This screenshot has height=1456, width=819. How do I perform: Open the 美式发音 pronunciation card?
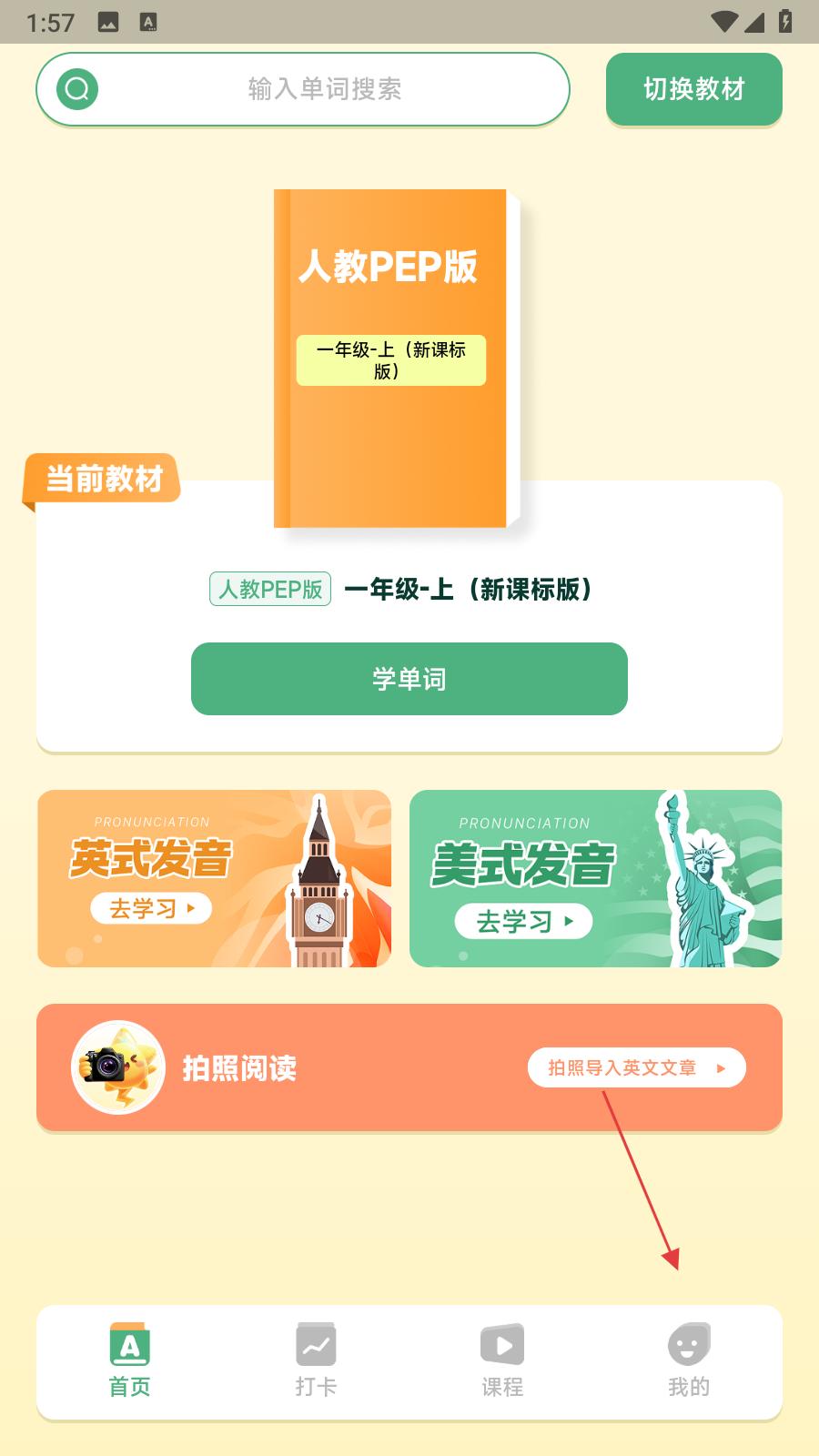tap(595, 878)
